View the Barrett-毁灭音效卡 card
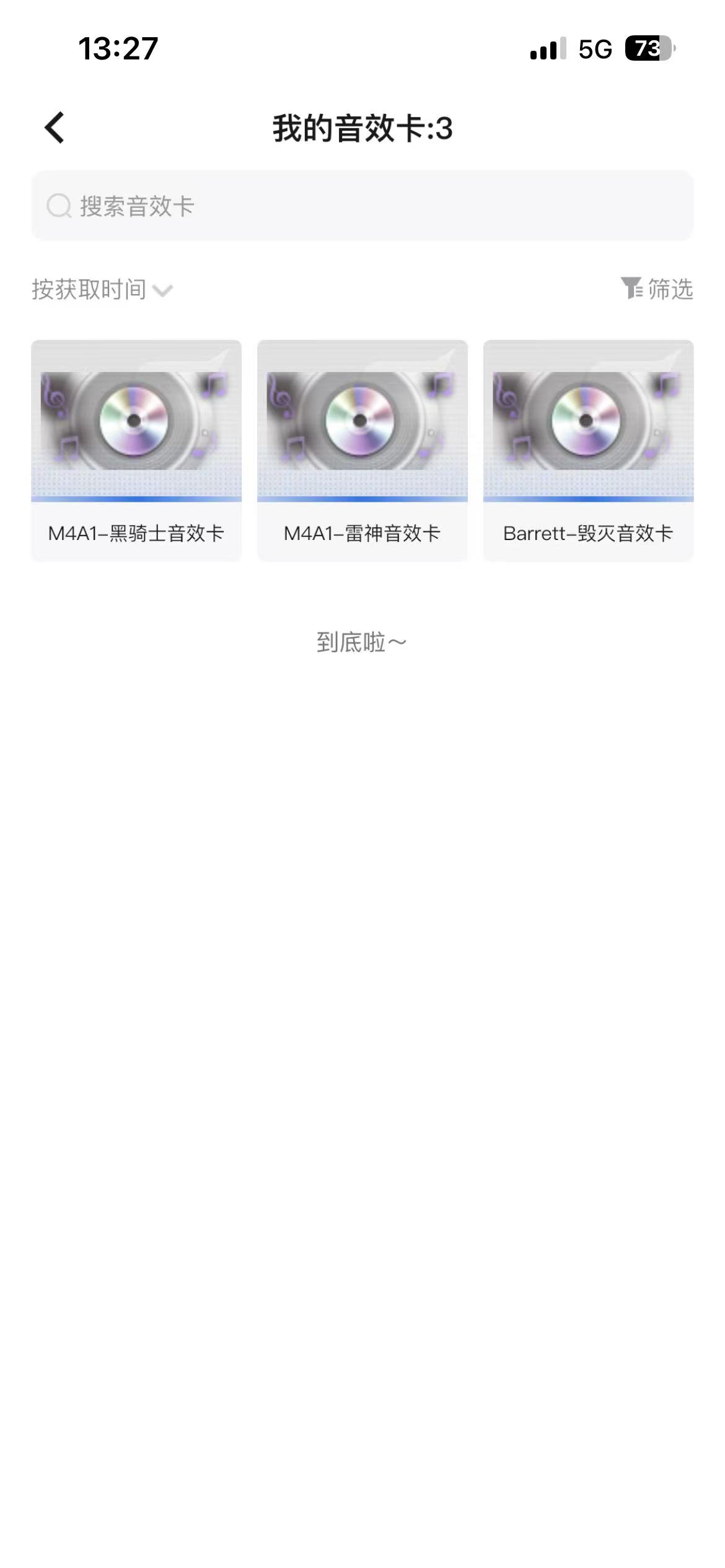This screenshot has width=725, height=1568. (x=588, y=450)
